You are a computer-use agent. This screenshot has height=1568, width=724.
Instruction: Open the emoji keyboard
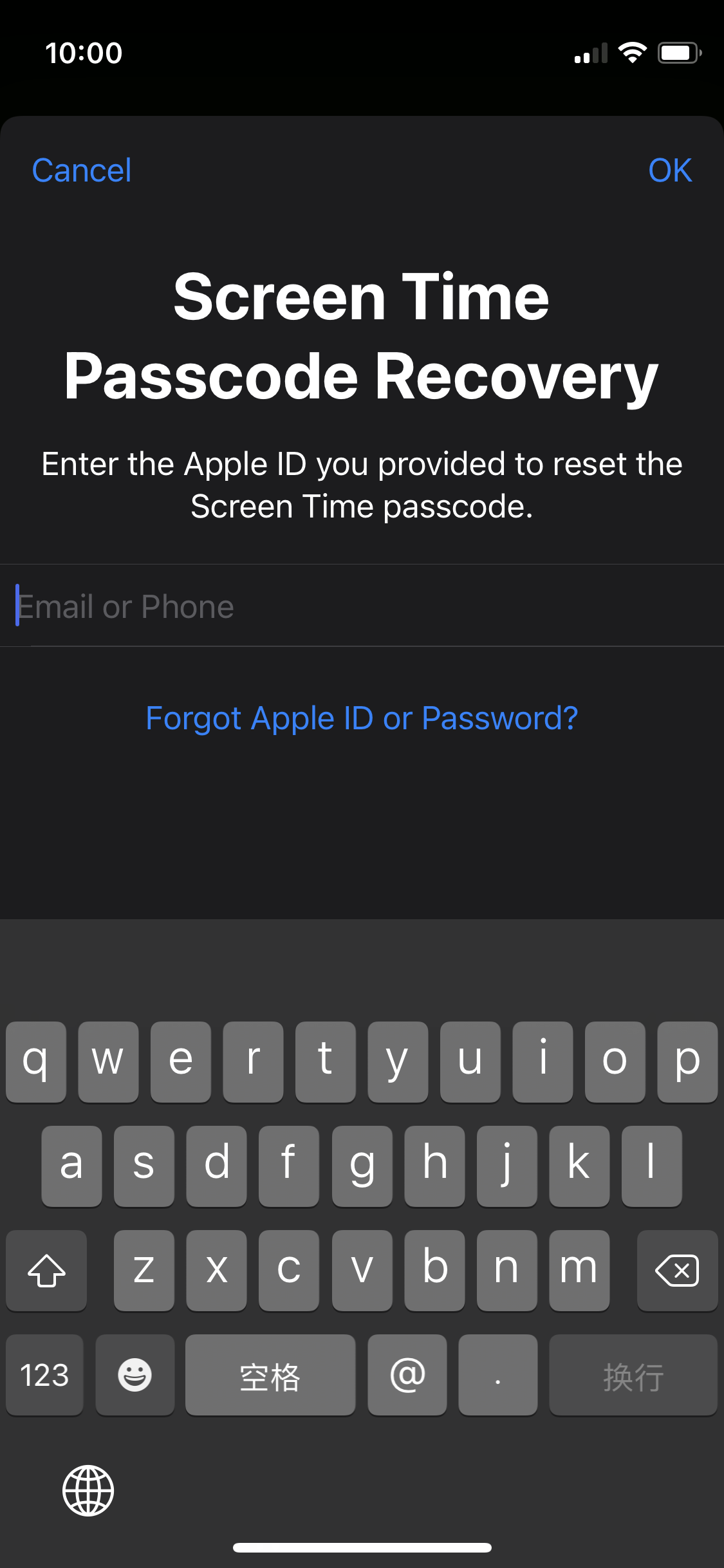135,1375
